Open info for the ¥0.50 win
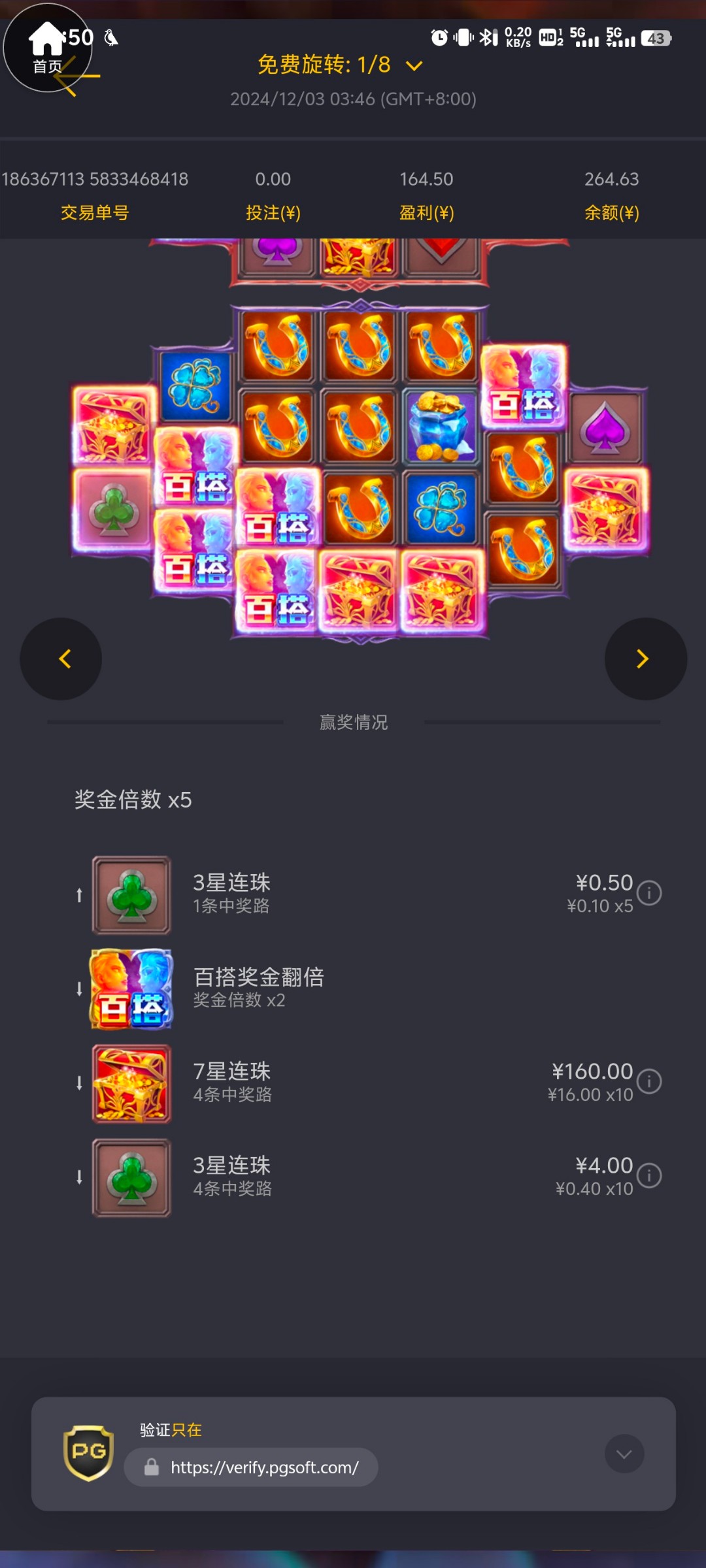 pos(649,893)
